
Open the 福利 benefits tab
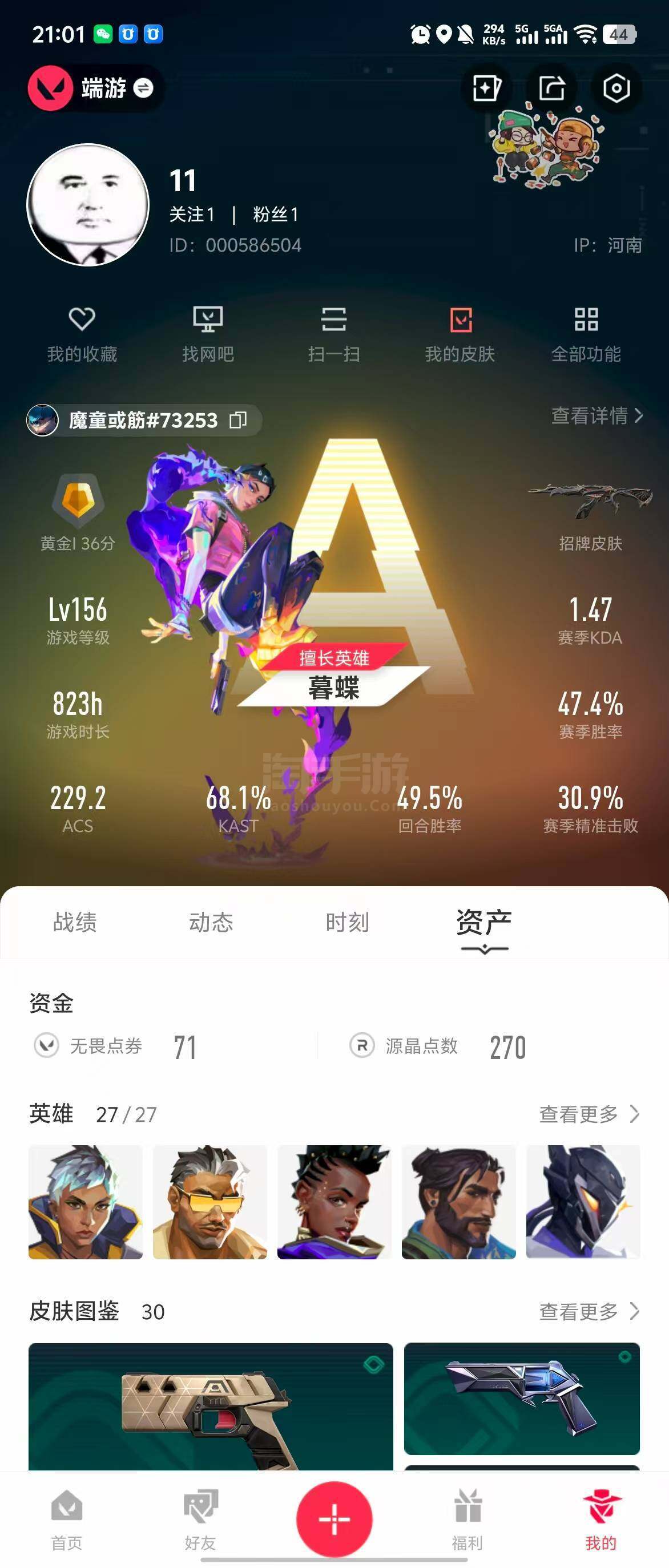pos(468,1519)
